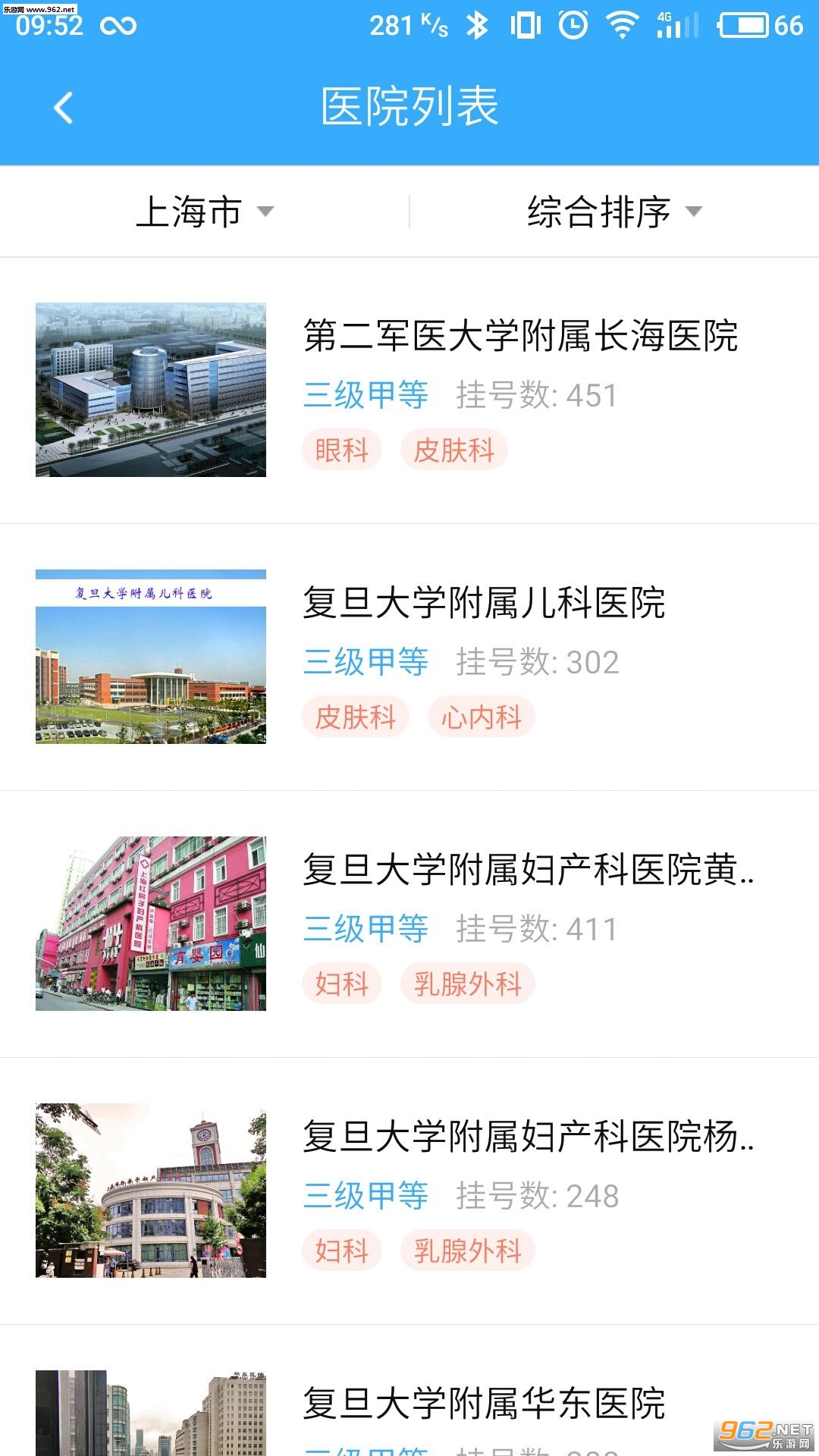Viewport: 819px width, 1456px height.
Task: Select 复旦大学附属儿科医院
Action: [484, 603]
